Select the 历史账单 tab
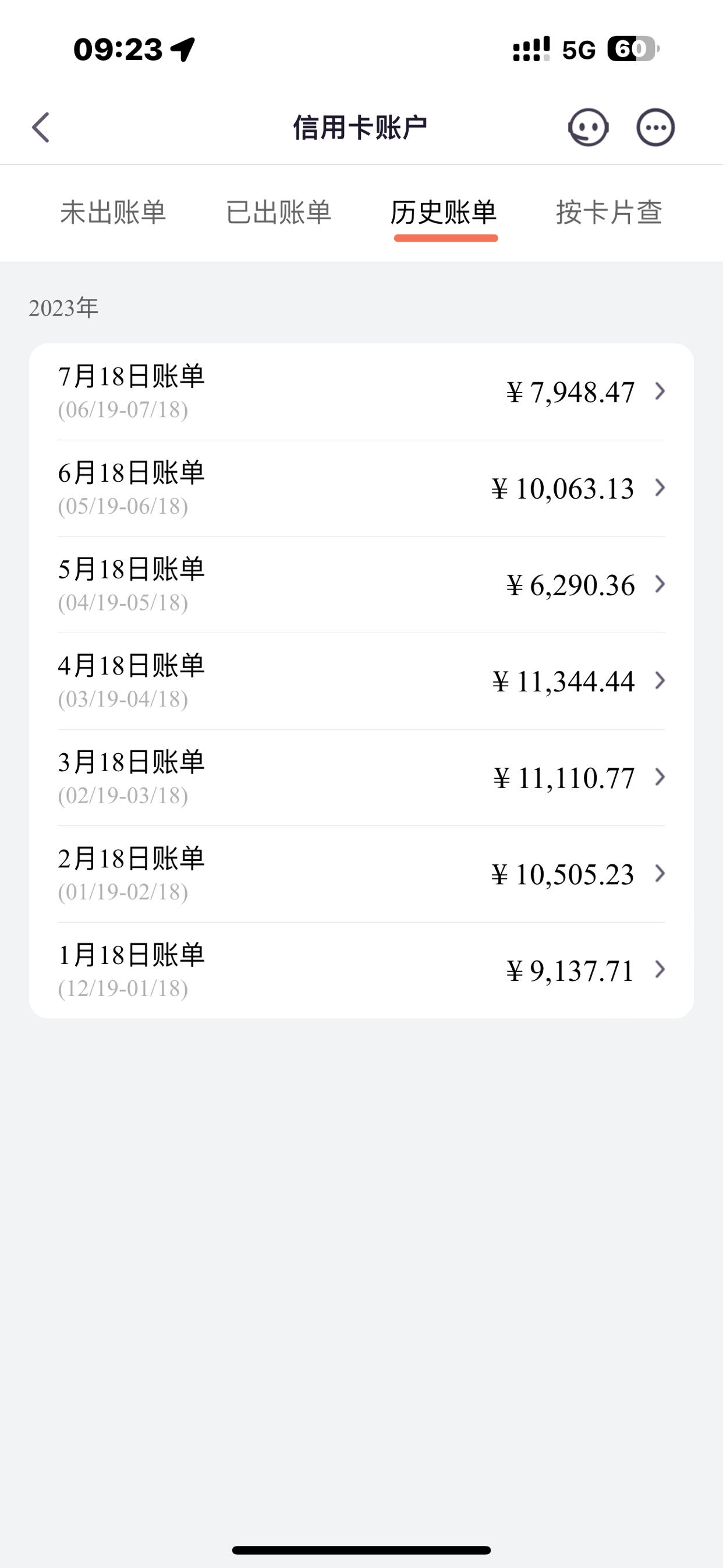The width and height of the screenshot is (723, 1568). coord(444,213)
